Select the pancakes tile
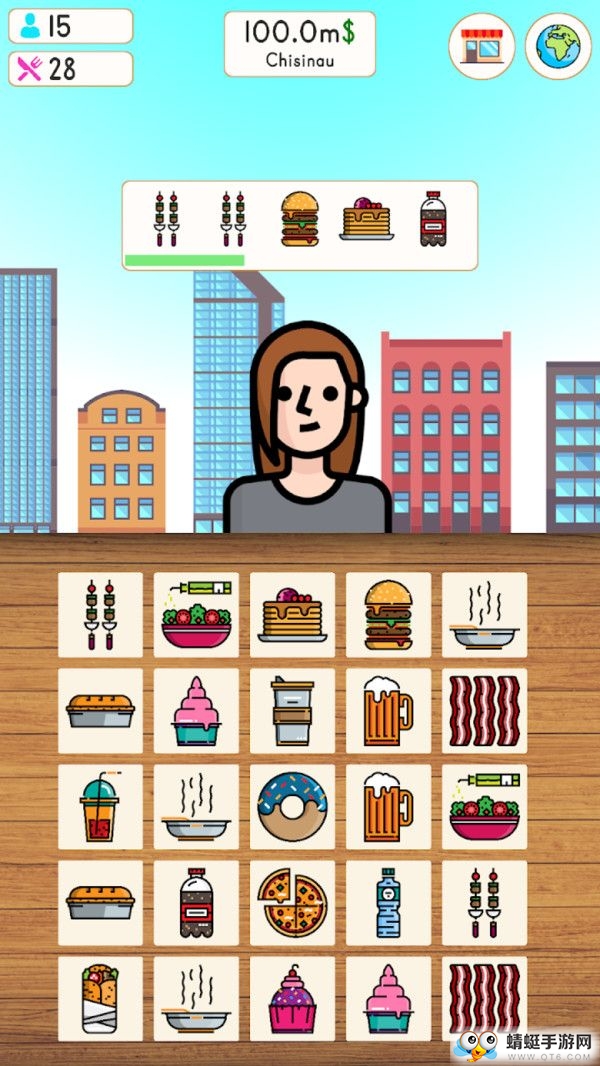Viewport: 600px width, 1066px height. [x=292, y=615]
